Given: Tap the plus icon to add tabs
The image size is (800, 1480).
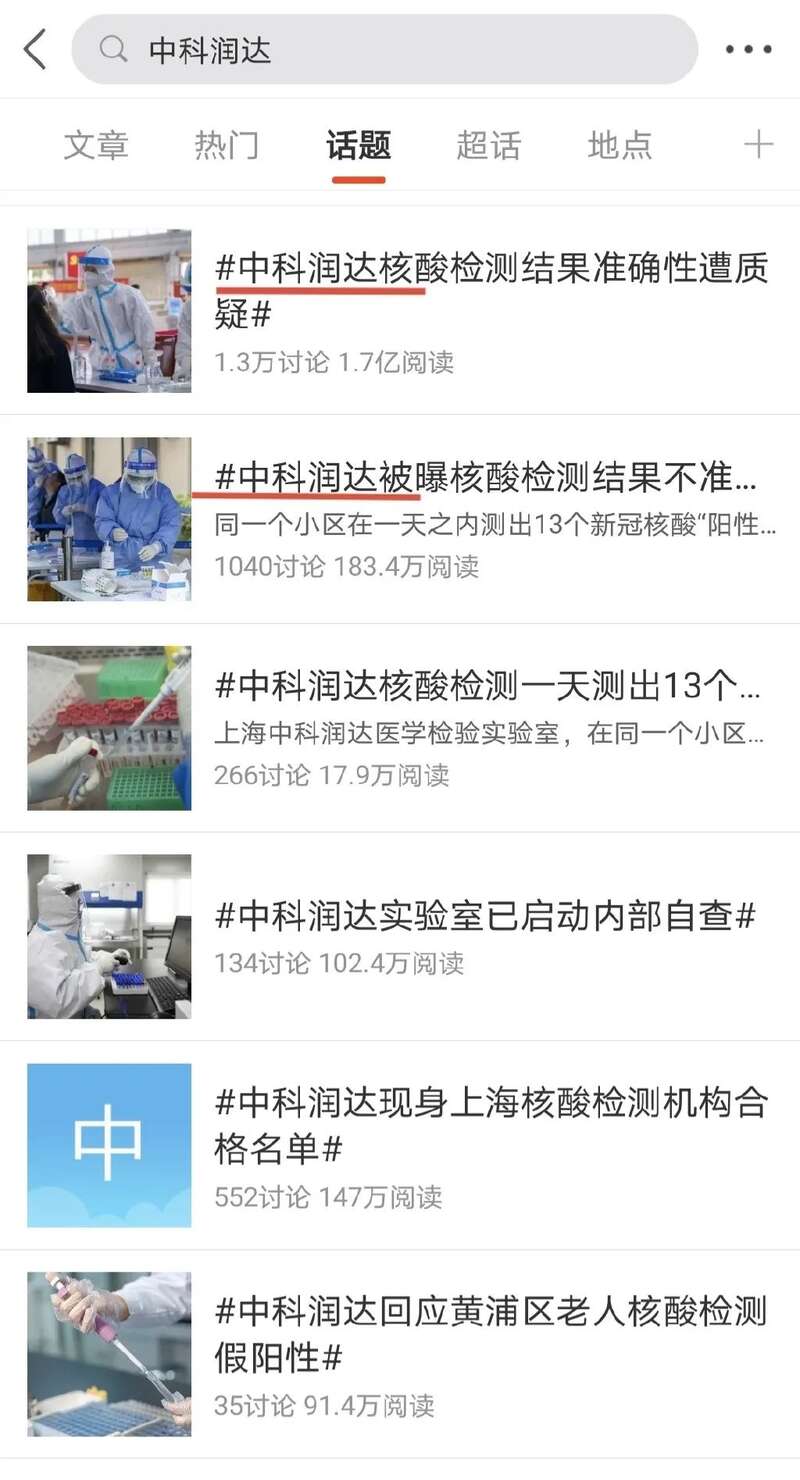Looking at the screenshot, I should click(759, 146).
